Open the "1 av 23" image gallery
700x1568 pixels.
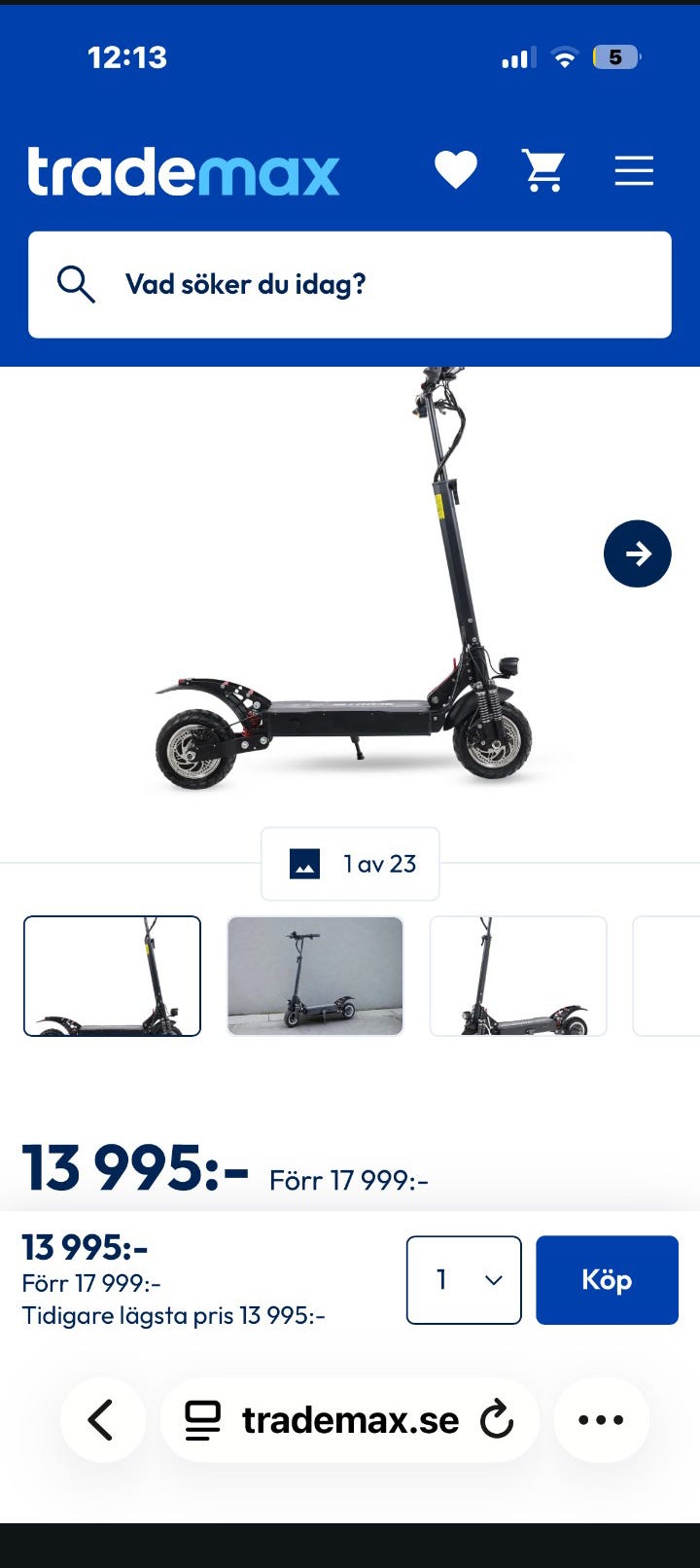click(350, 864)
